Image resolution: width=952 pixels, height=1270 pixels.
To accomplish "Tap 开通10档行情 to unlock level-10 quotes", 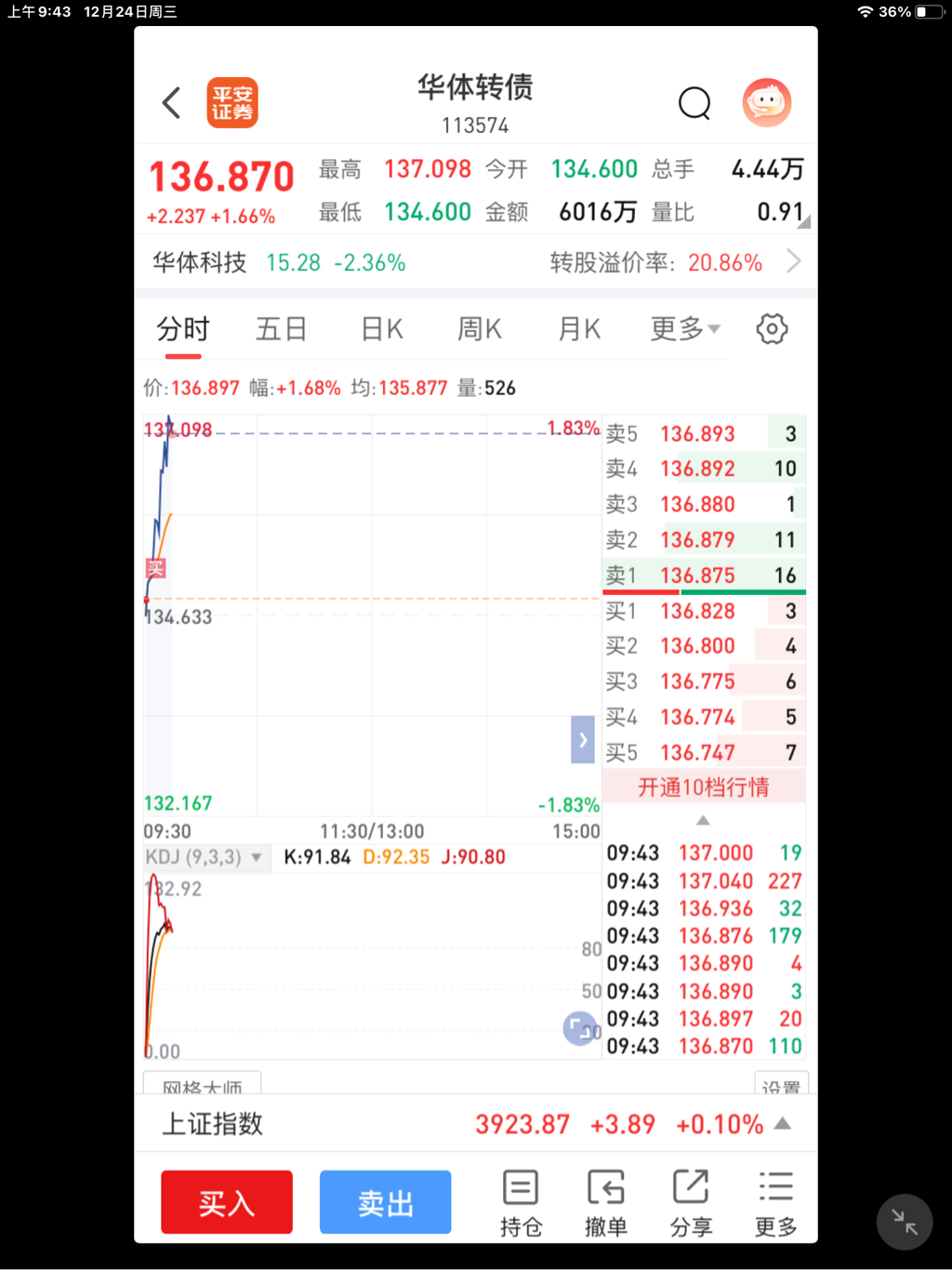I will point(704,787).
